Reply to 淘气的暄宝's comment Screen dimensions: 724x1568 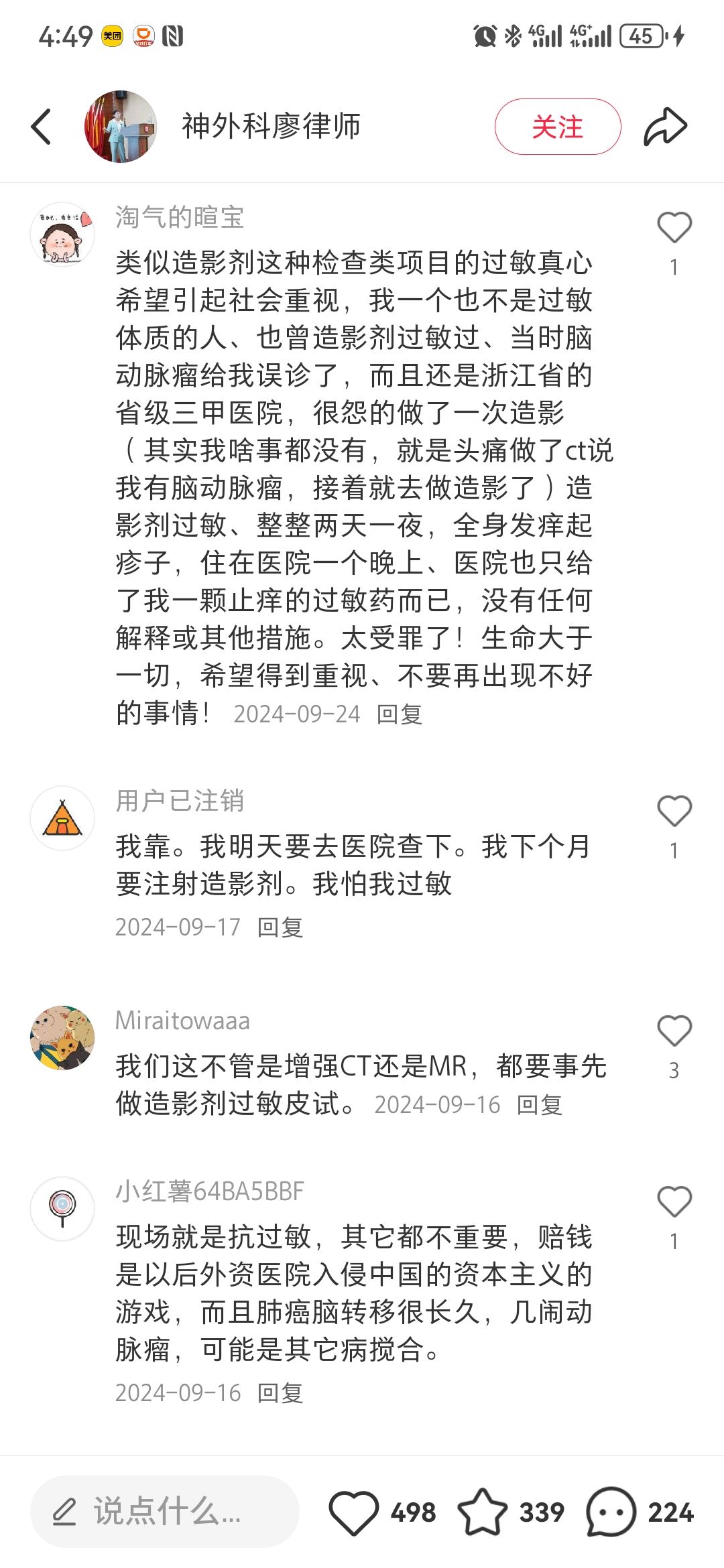[400, 714]
